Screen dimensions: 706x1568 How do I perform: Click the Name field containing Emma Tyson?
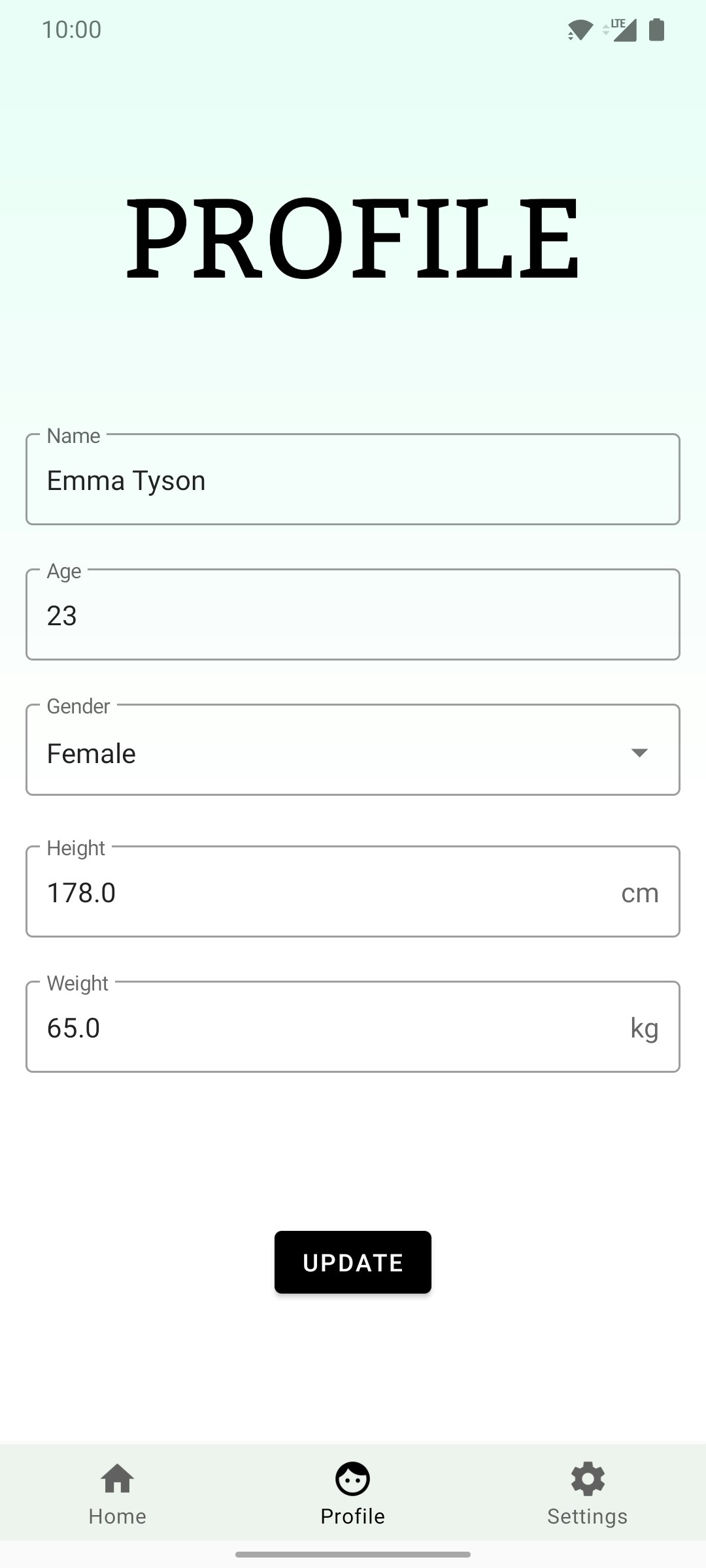(x=353, y=479)
